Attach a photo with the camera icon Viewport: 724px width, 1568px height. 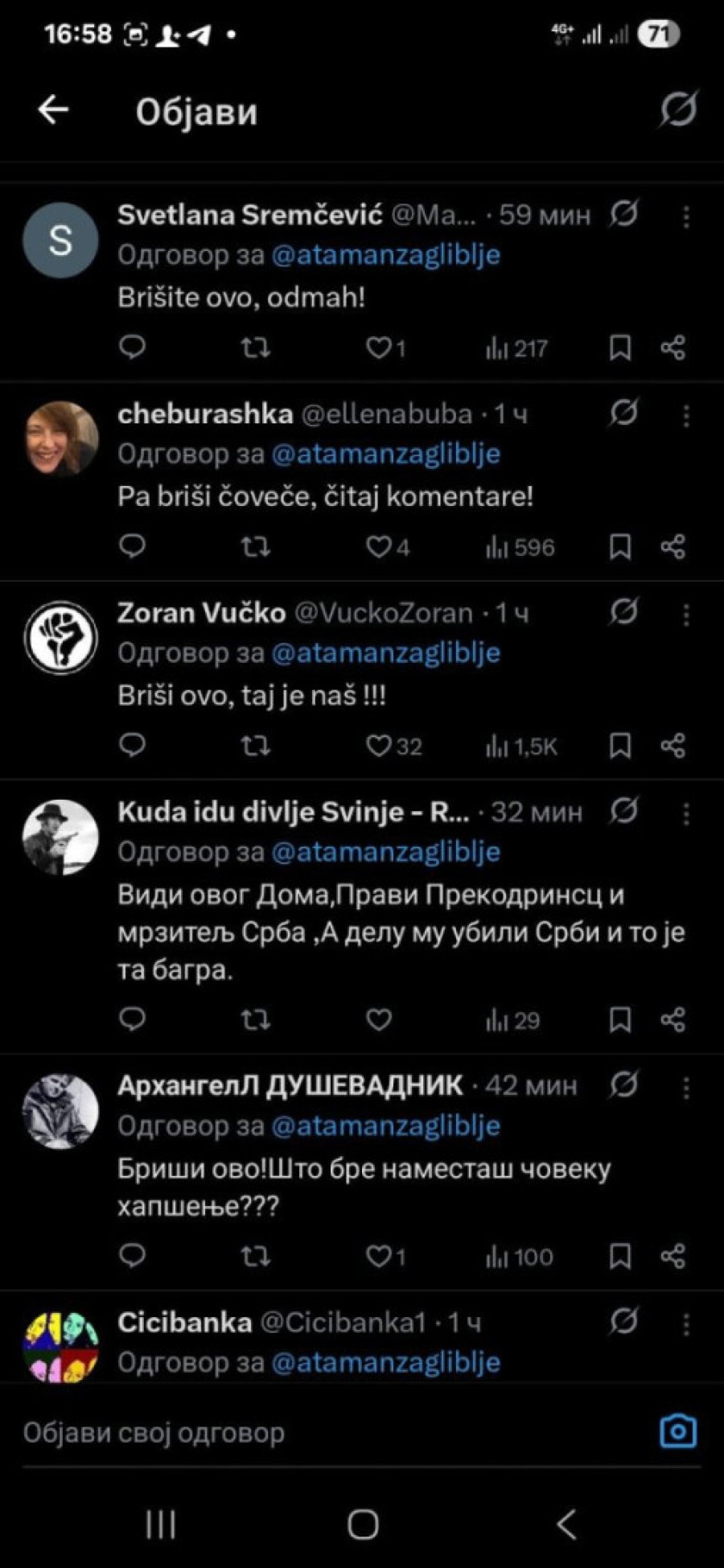pyautogui.click(x=677, y=1432)
